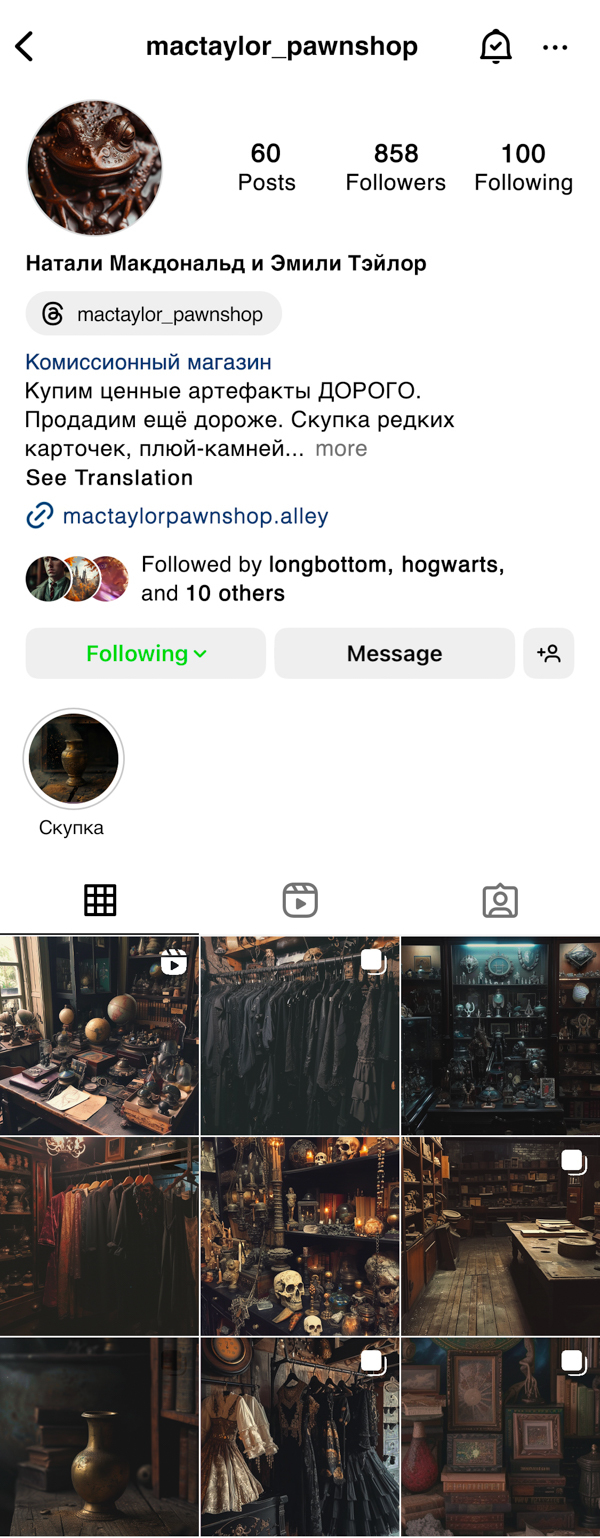Tap See Translation under the bio

click(109, 478)
